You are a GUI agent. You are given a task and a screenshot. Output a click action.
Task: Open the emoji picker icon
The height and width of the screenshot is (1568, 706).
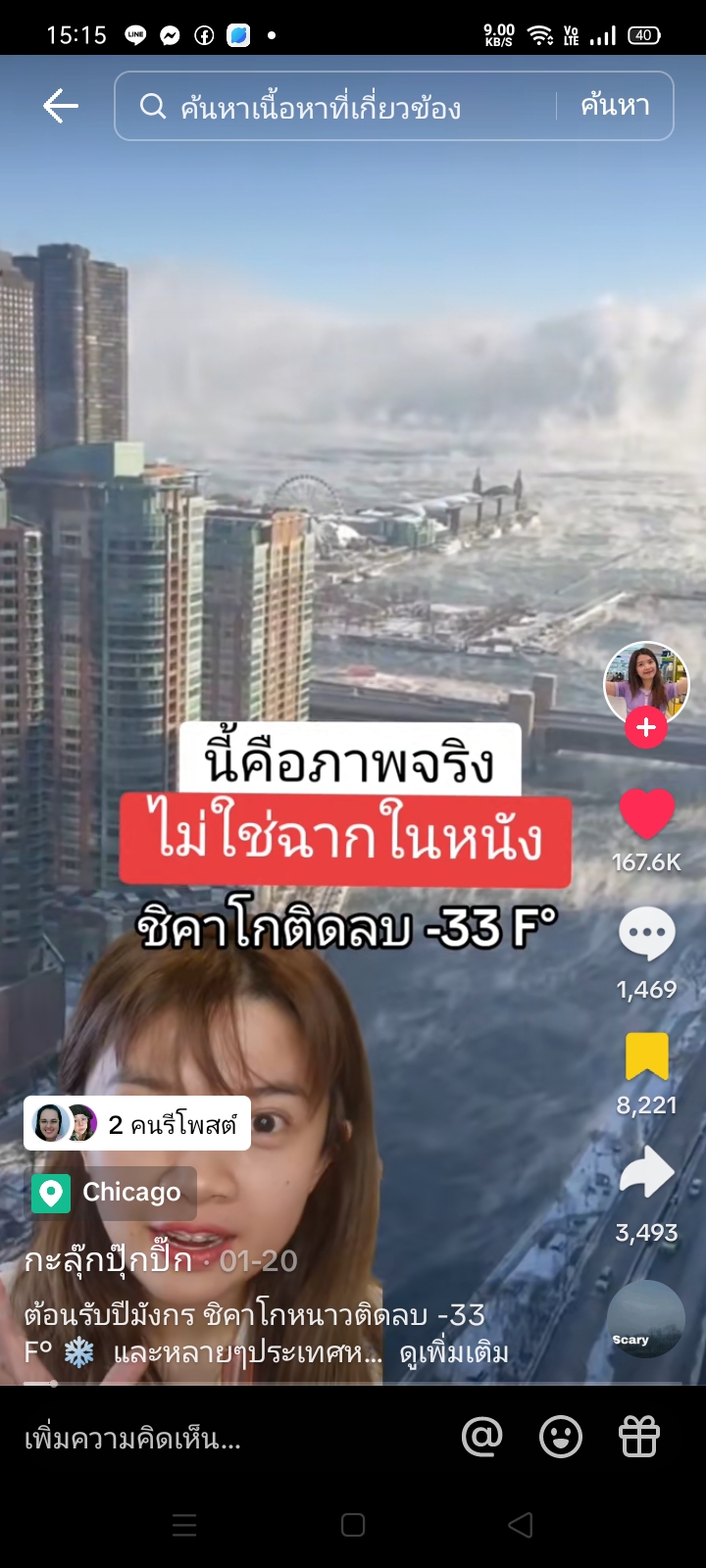[x=561, y=1438]
